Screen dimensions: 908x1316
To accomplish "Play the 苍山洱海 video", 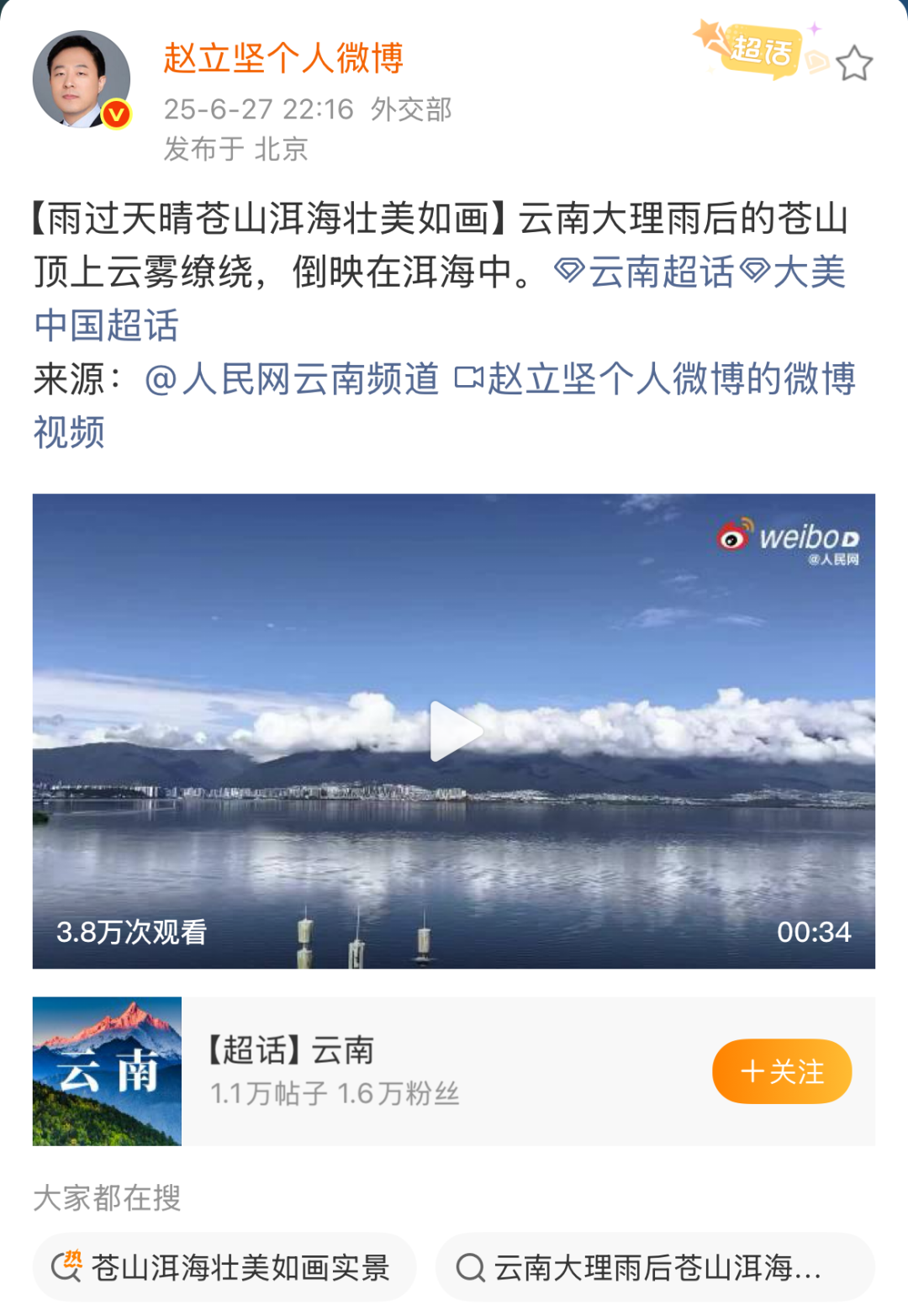I will [x=454, y=730].
